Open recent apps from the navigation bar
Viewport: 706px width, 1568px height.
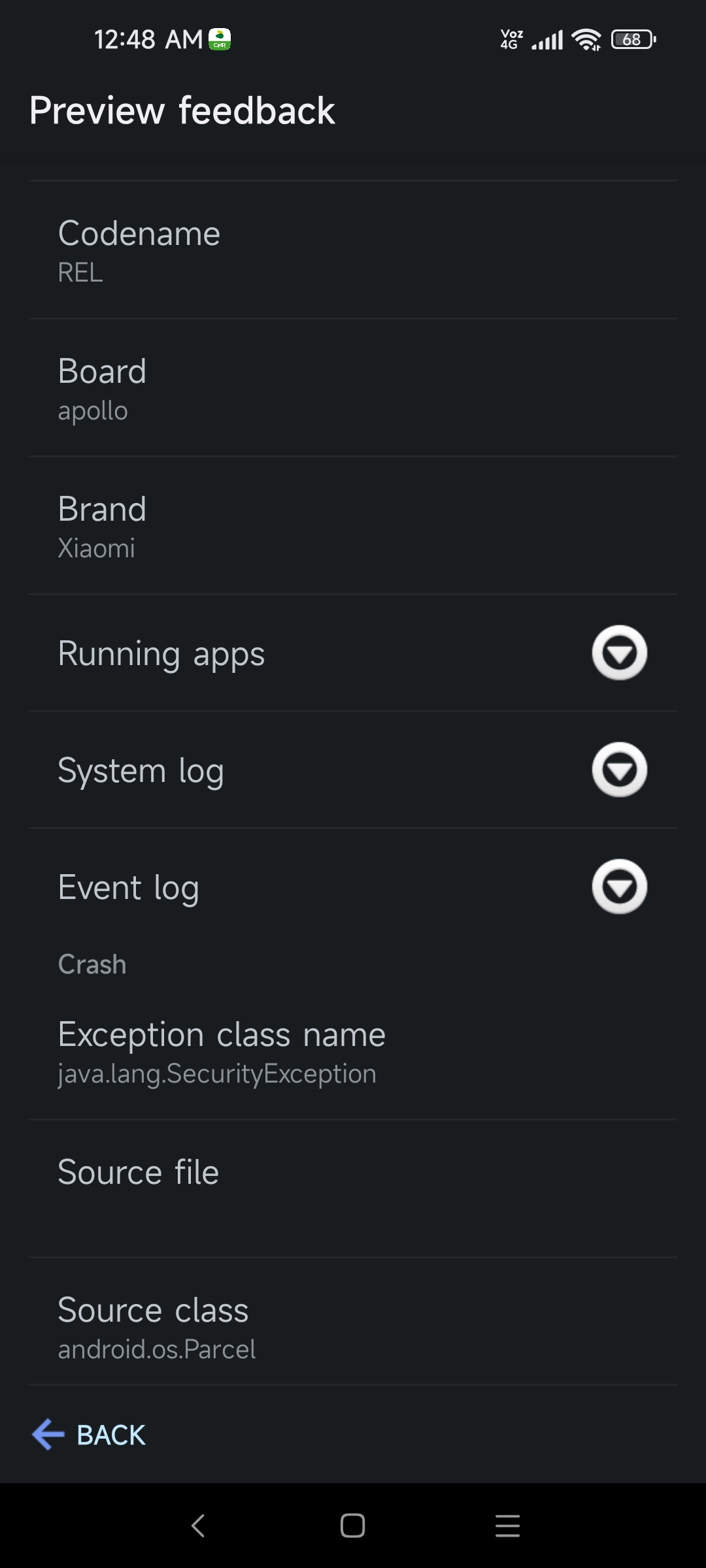tap(508, 1526)
